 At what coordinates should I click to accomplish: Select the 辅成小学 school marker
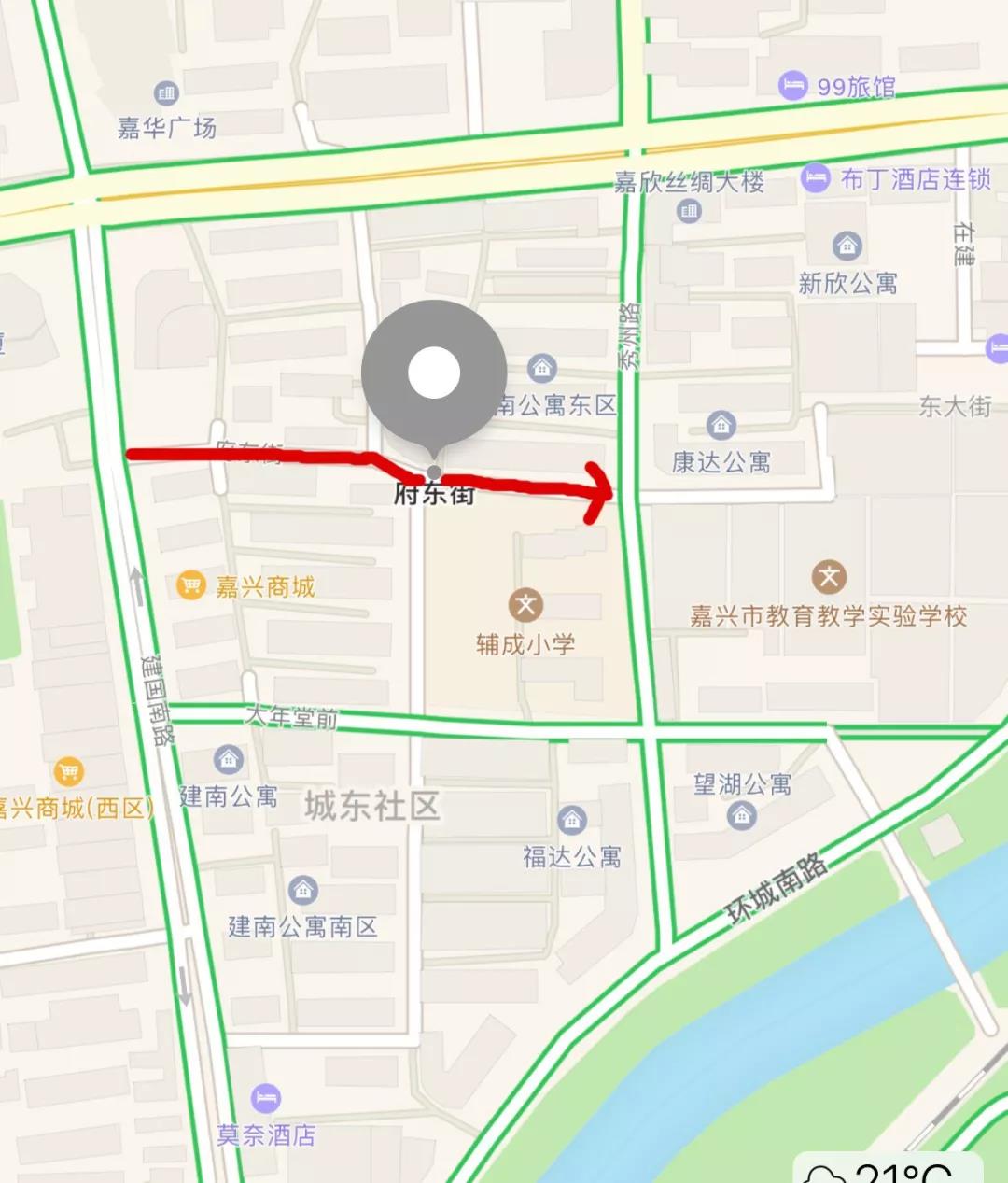525,605
